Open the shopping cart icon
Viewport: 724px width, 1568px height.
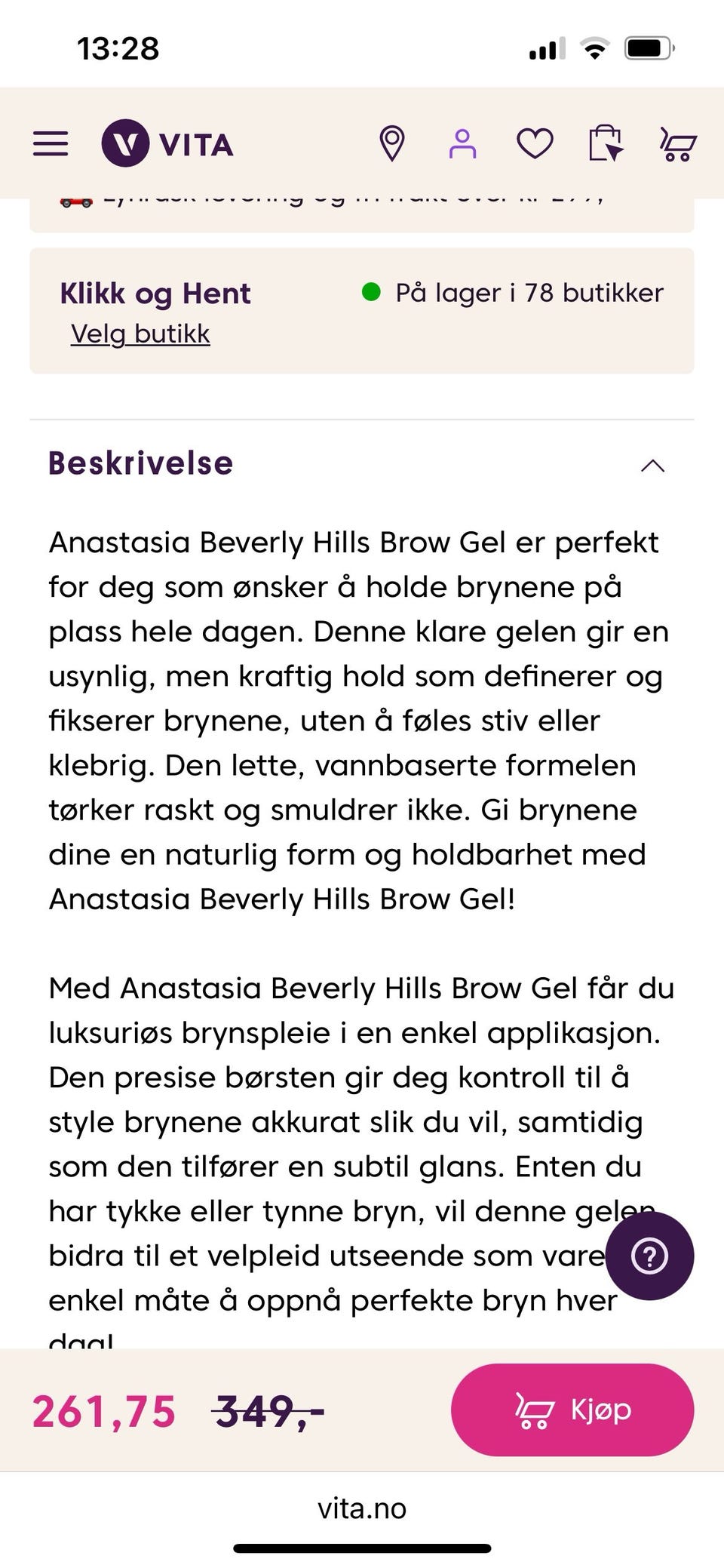(677, 143)
